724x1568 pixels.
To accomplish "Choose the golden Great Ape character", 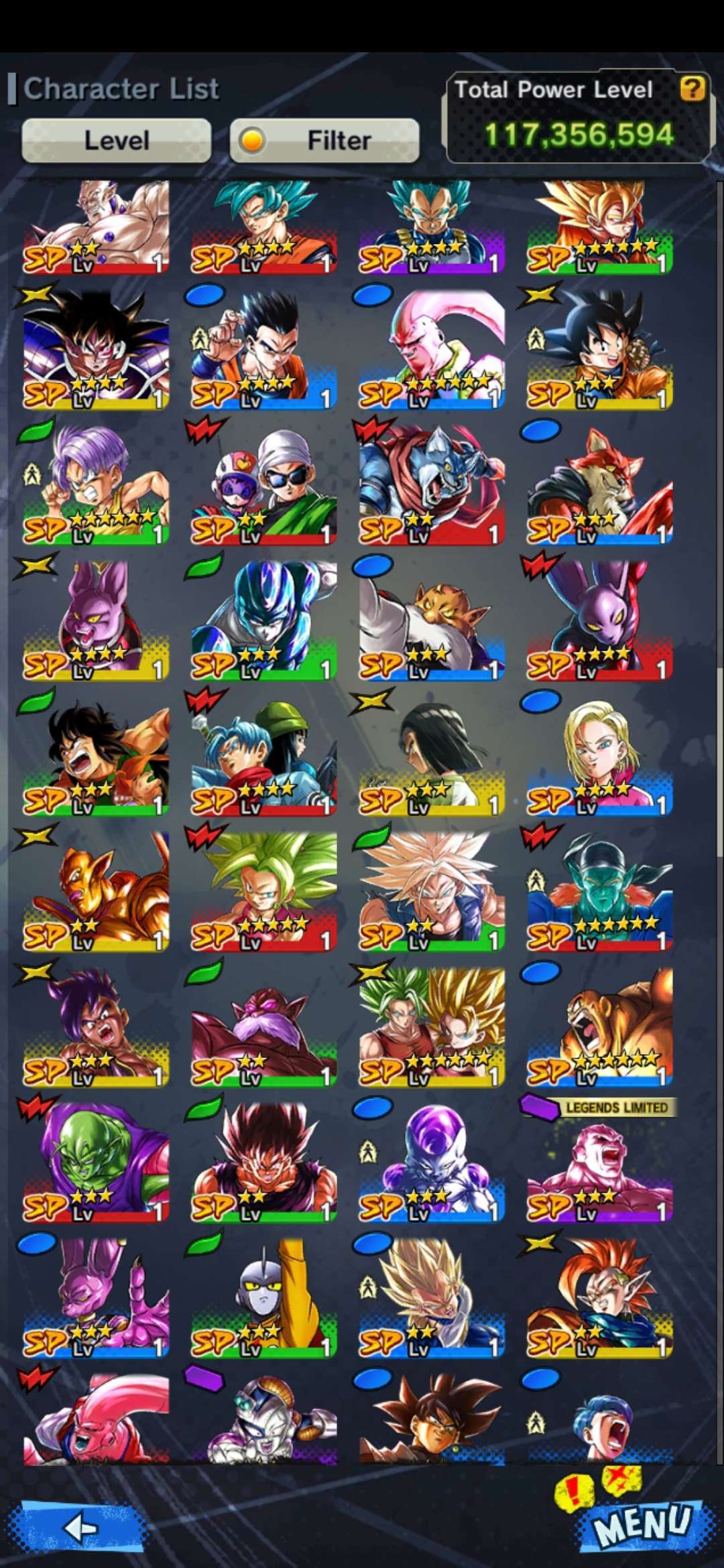I will 599,1025.
